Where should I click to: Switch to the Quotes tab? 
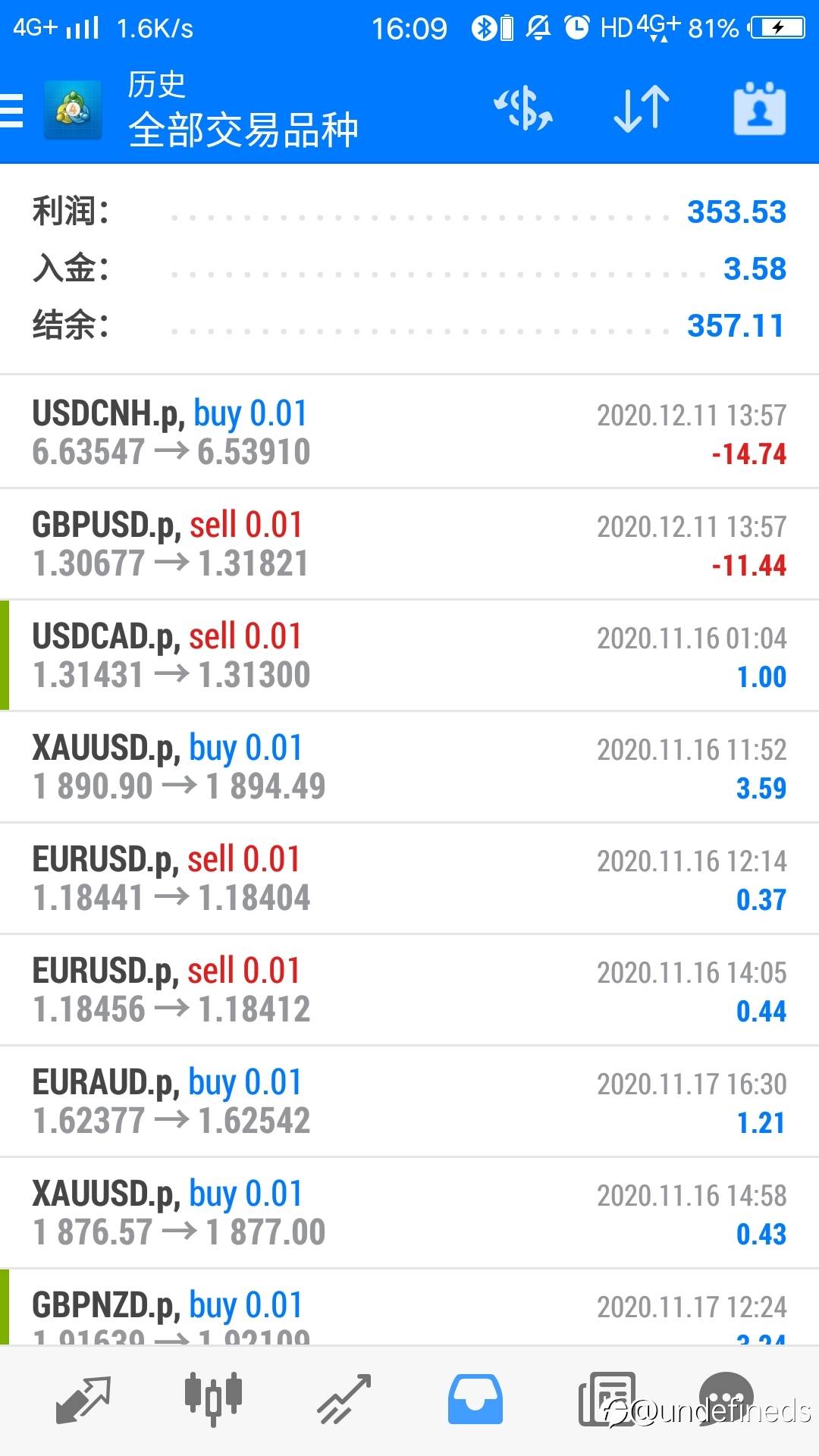pos(83,1398)
